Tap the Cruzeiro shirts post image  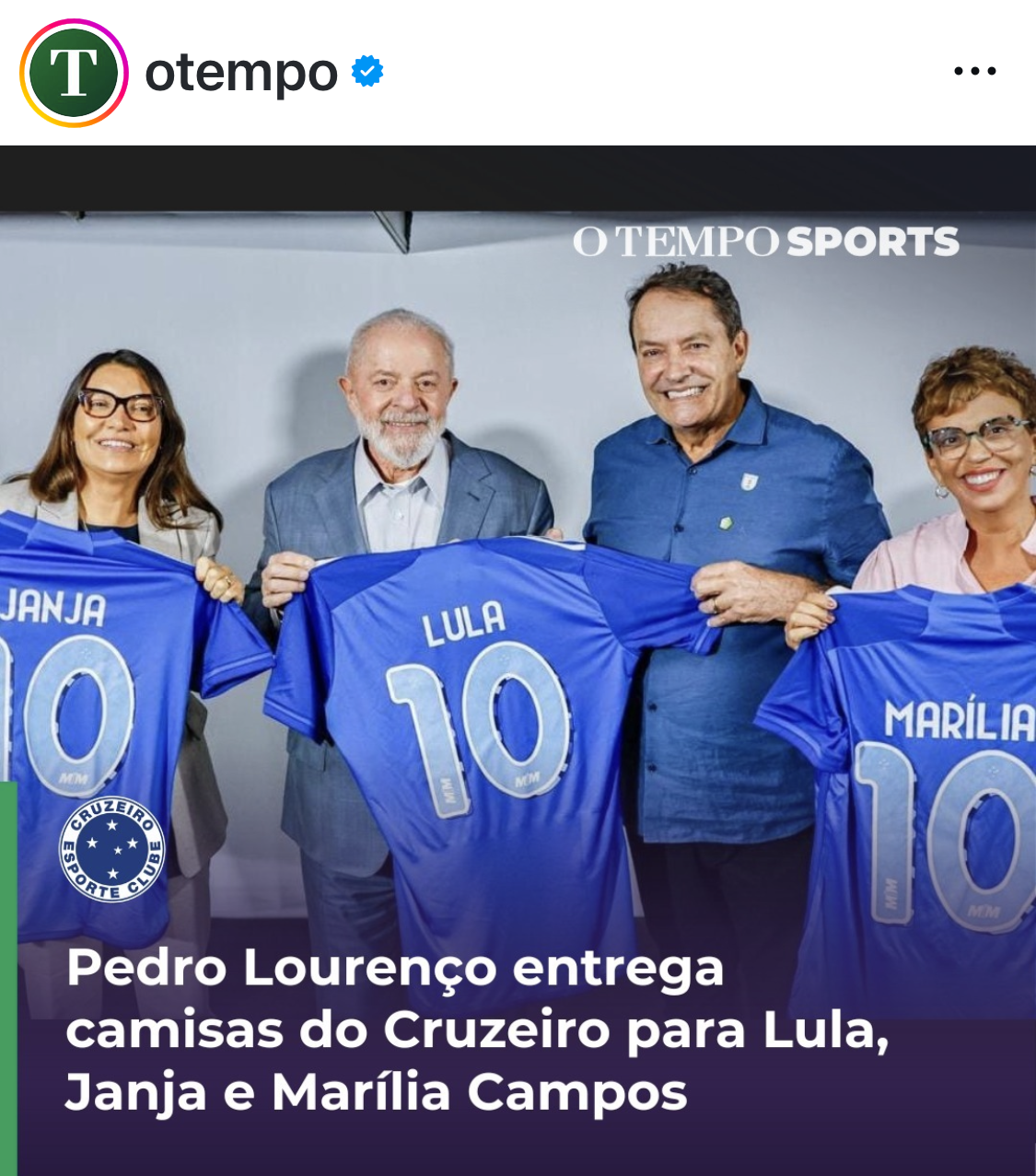[518, 645]
